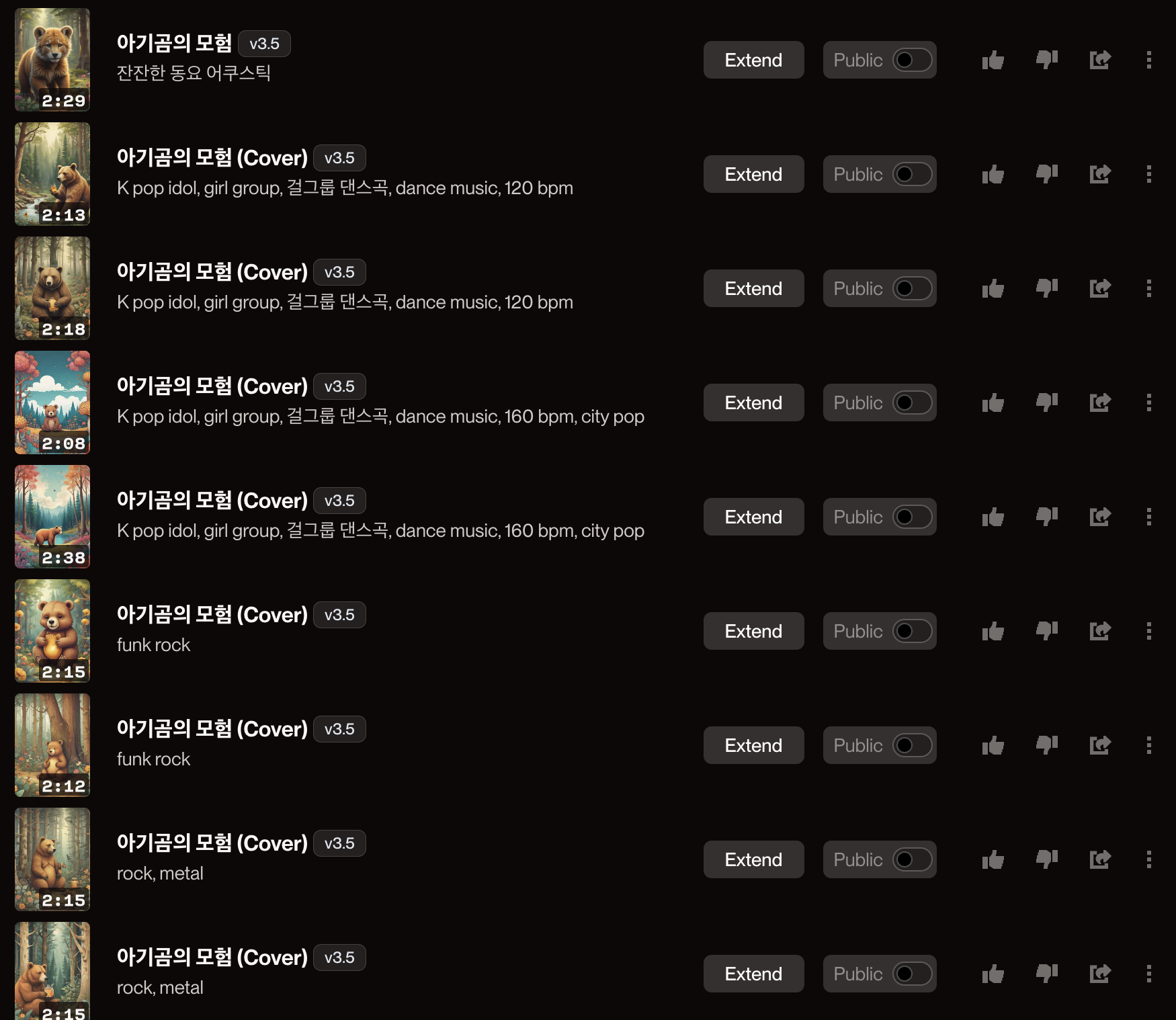The width and height of the screenshot is (1176, 1020).
Task: Share the 2:38 city pop cover
Action: (1099, 517)
